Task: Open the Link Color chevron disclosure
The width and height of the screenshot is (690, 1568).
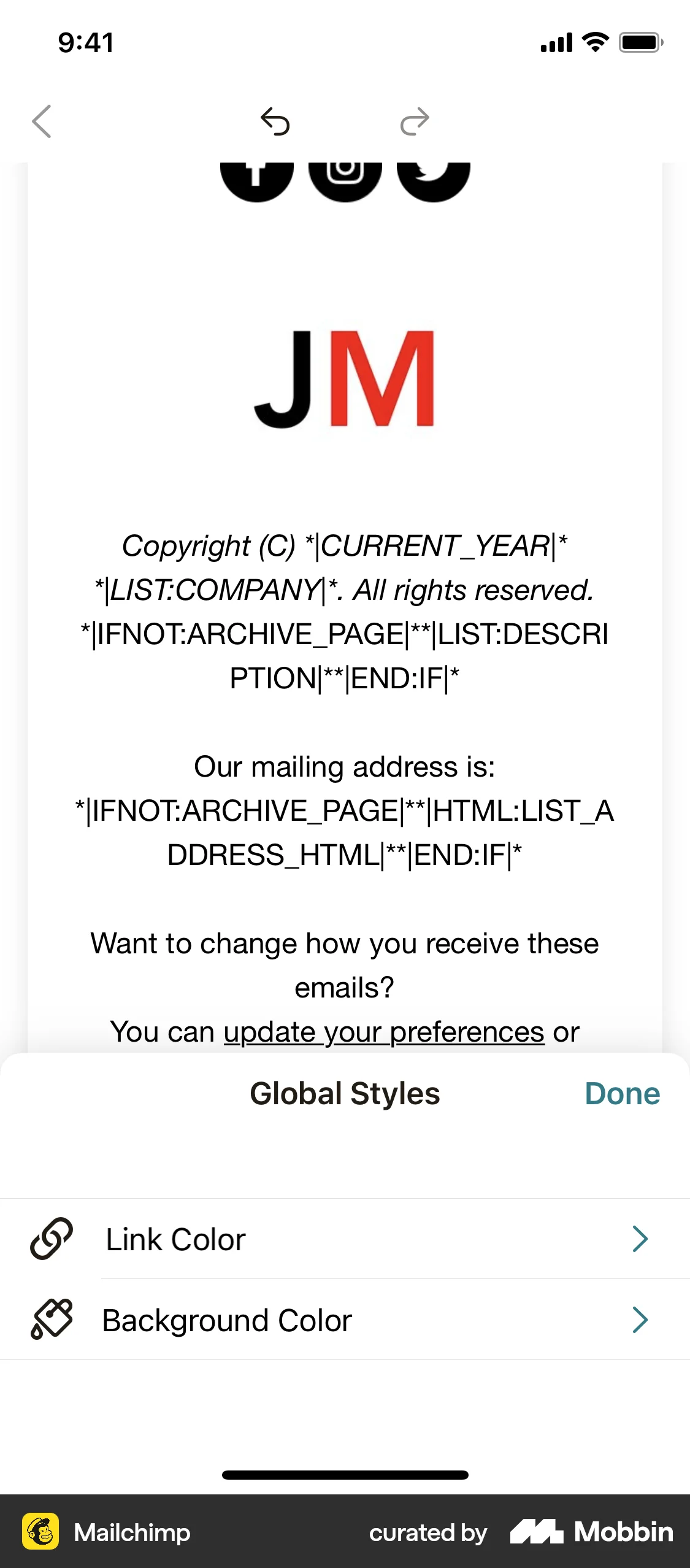Action: 640,1239
